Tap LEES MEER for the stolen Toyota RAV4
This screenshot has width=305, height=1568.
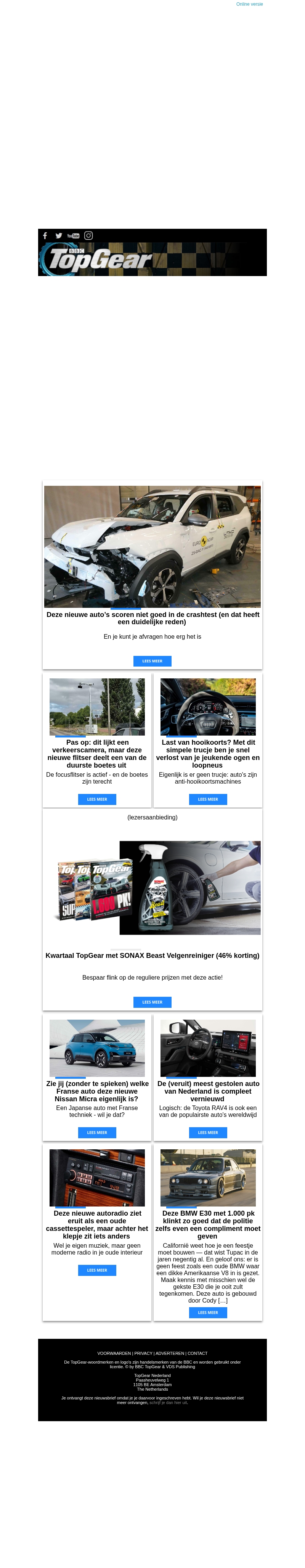click(x=208, y=1133)
